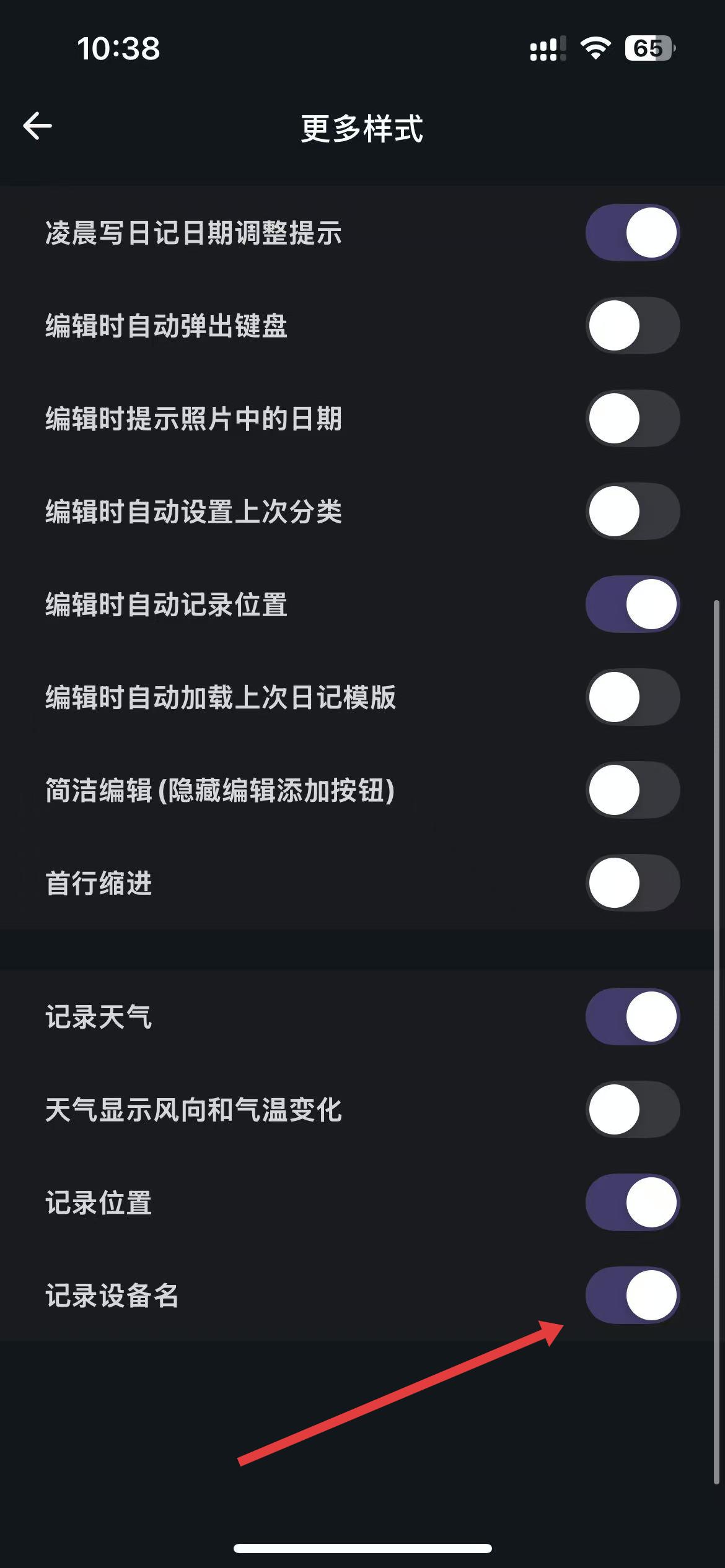Turn off 记录设备名 switch
Viewport: 725px width, 1568px height.
click(632, 1296)
